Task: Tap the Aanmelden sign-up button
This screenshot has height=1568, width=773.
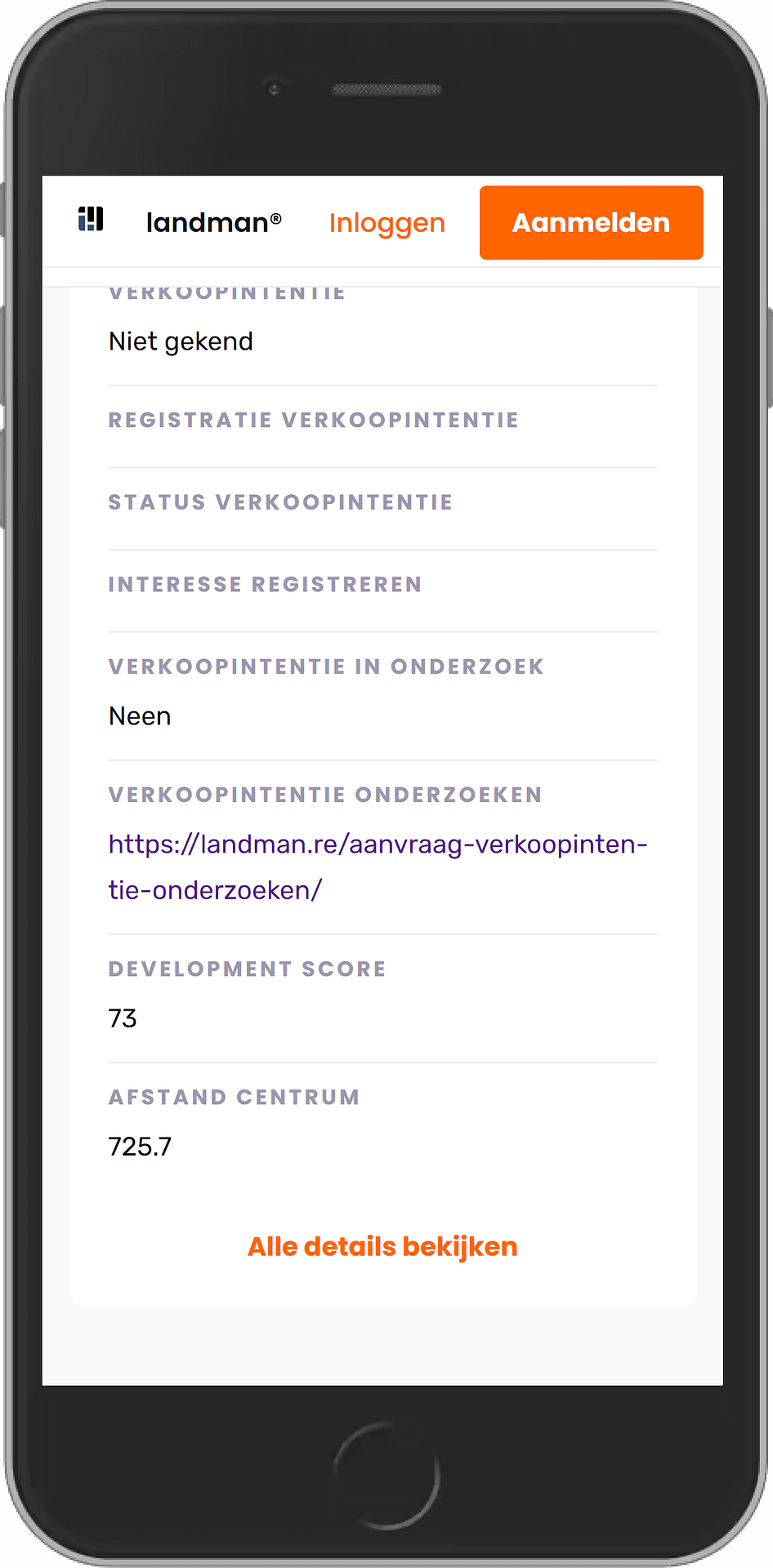Action: 591,222
